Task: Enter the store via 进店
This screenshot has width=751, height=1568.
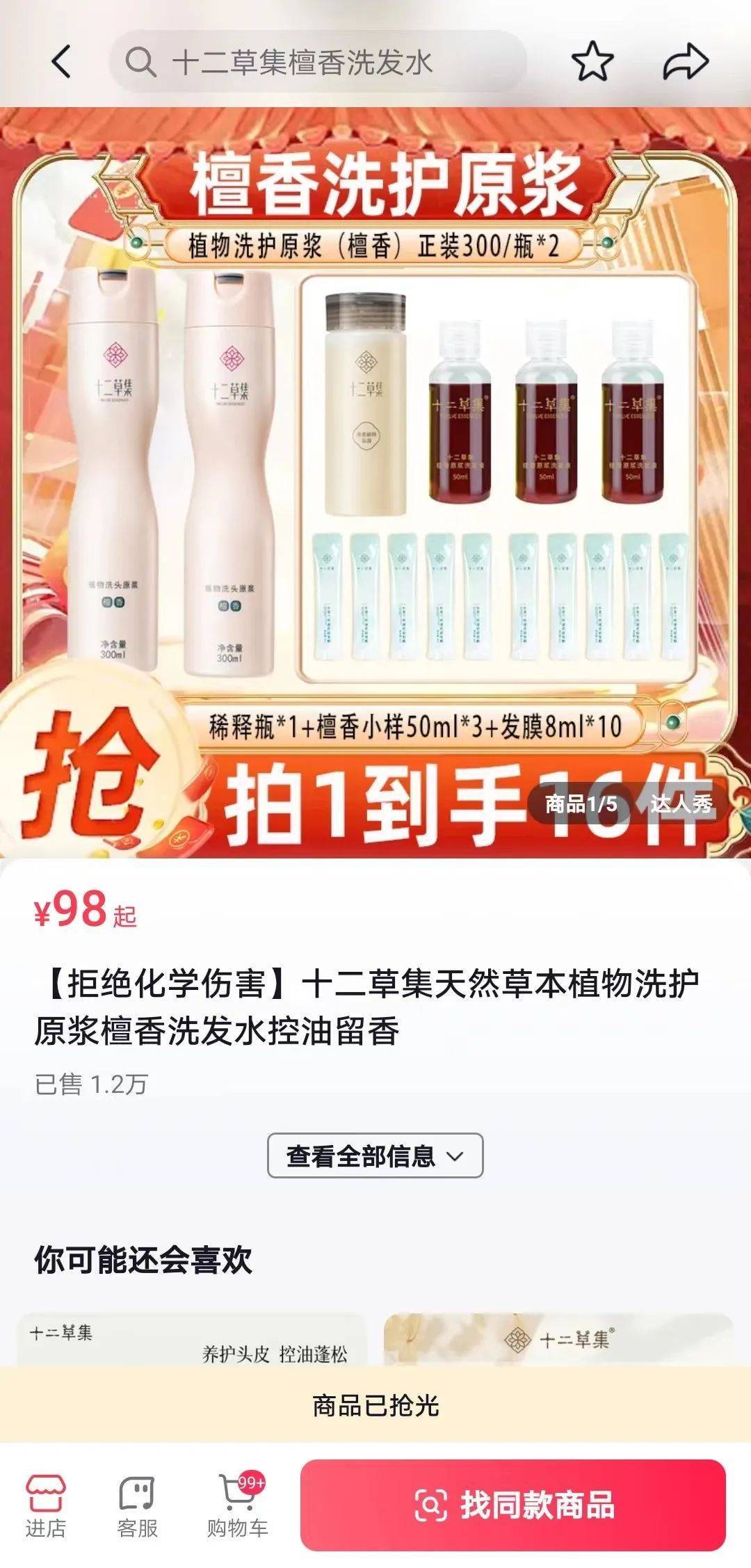Action: point(46,1507)
